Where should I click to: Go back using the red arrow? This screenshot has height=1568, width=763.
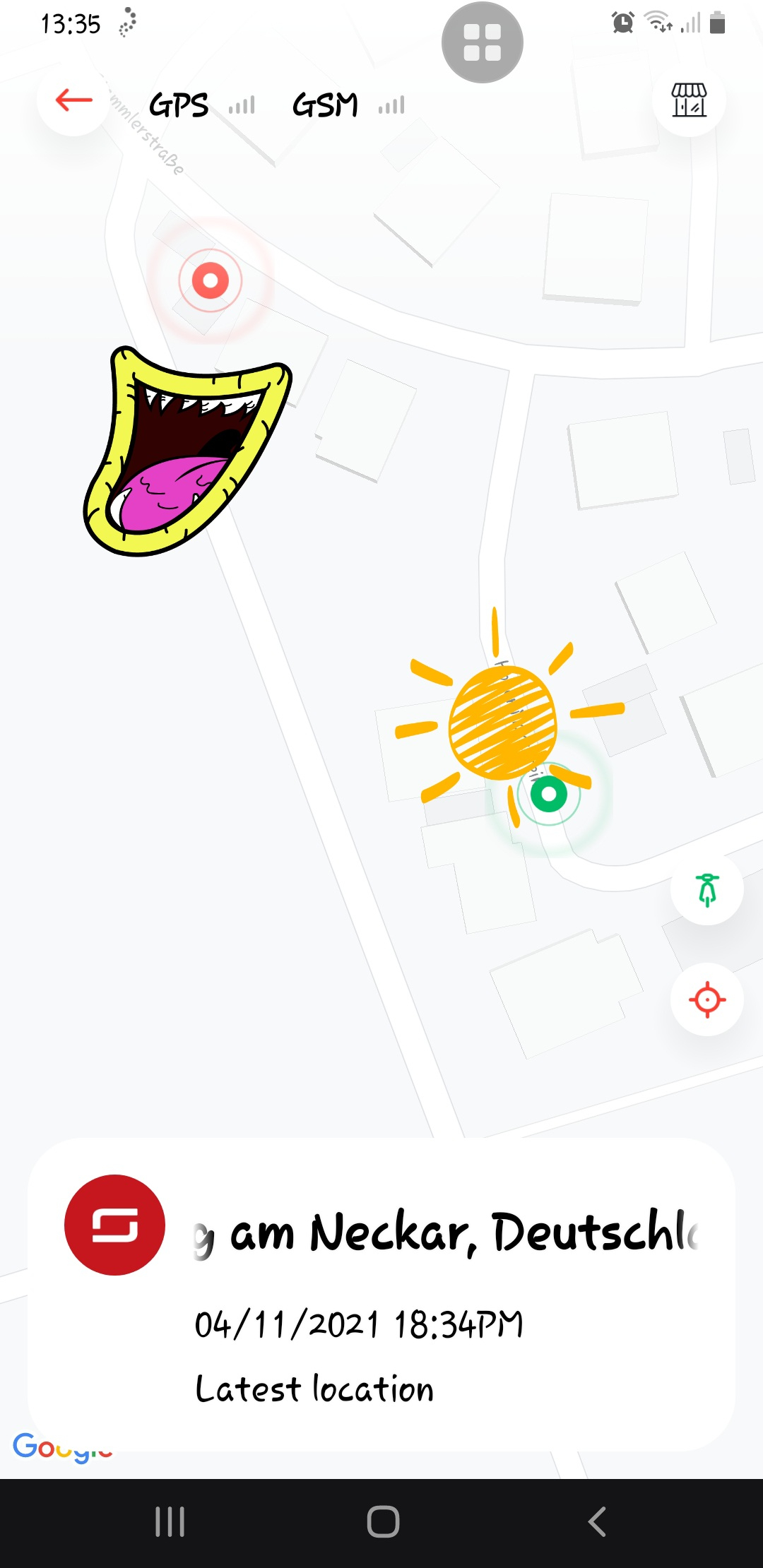73,100
